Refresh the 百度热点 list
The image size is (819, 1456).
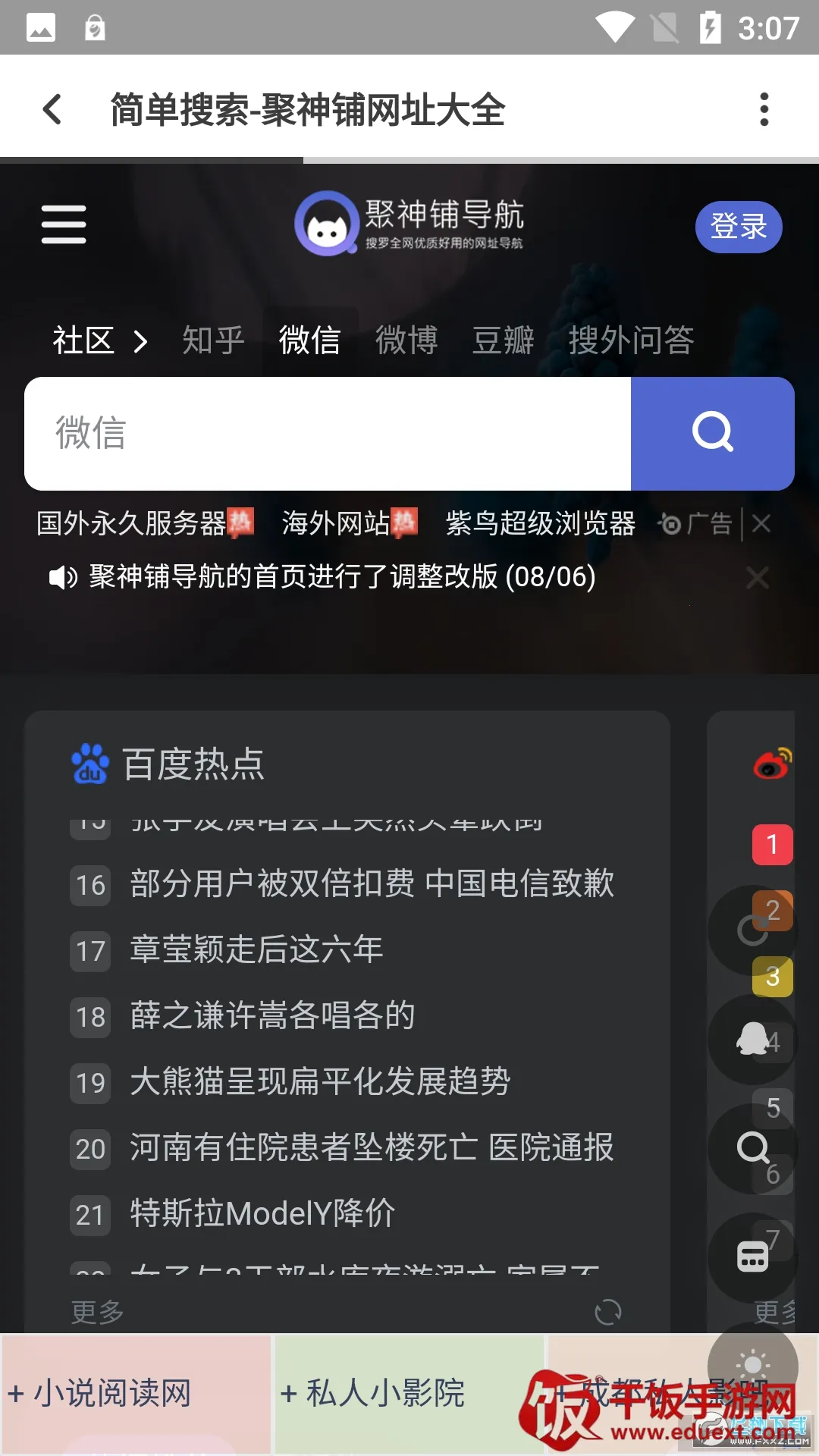pyautogui.click(x=607, y=1312)
